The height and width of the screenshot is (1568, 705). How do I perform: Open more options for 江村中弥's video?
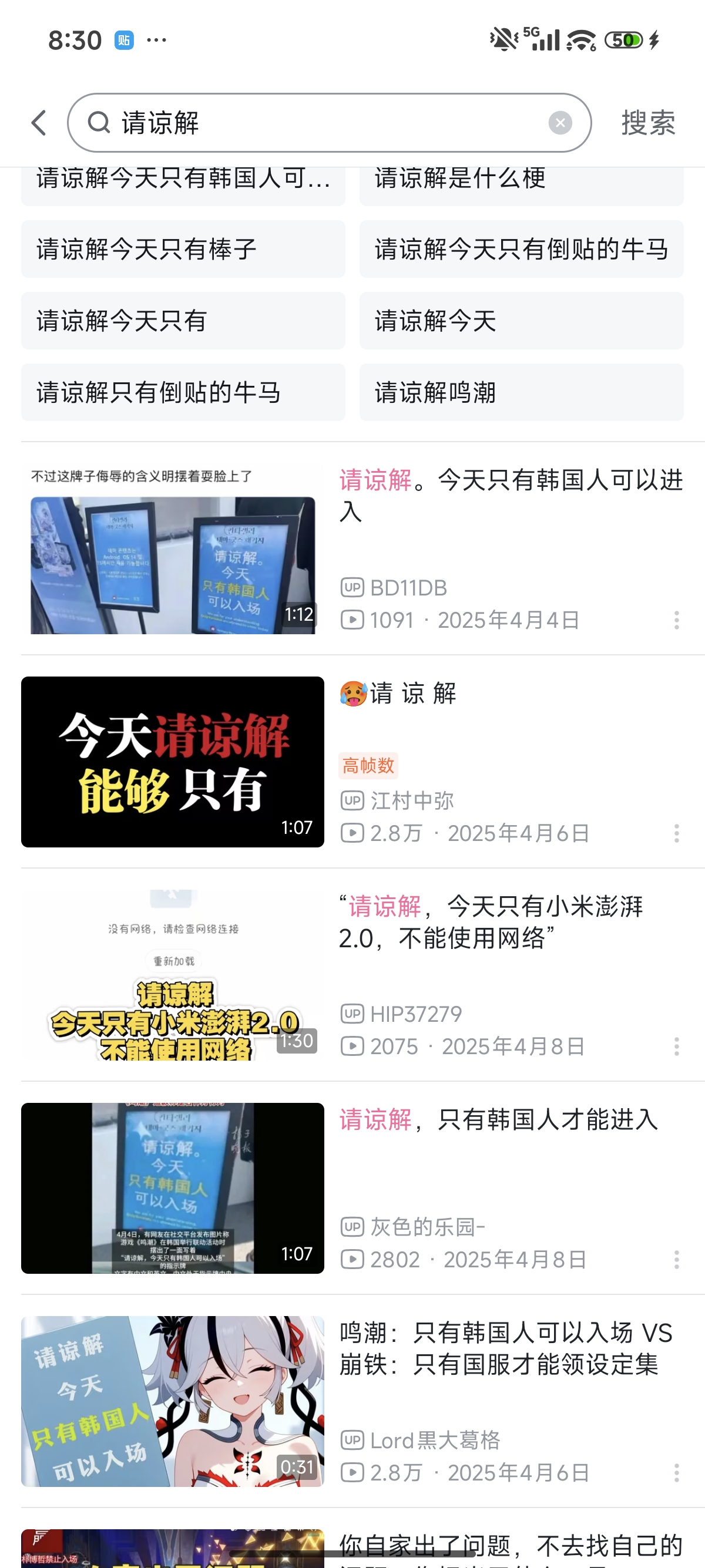click(676, 833)
